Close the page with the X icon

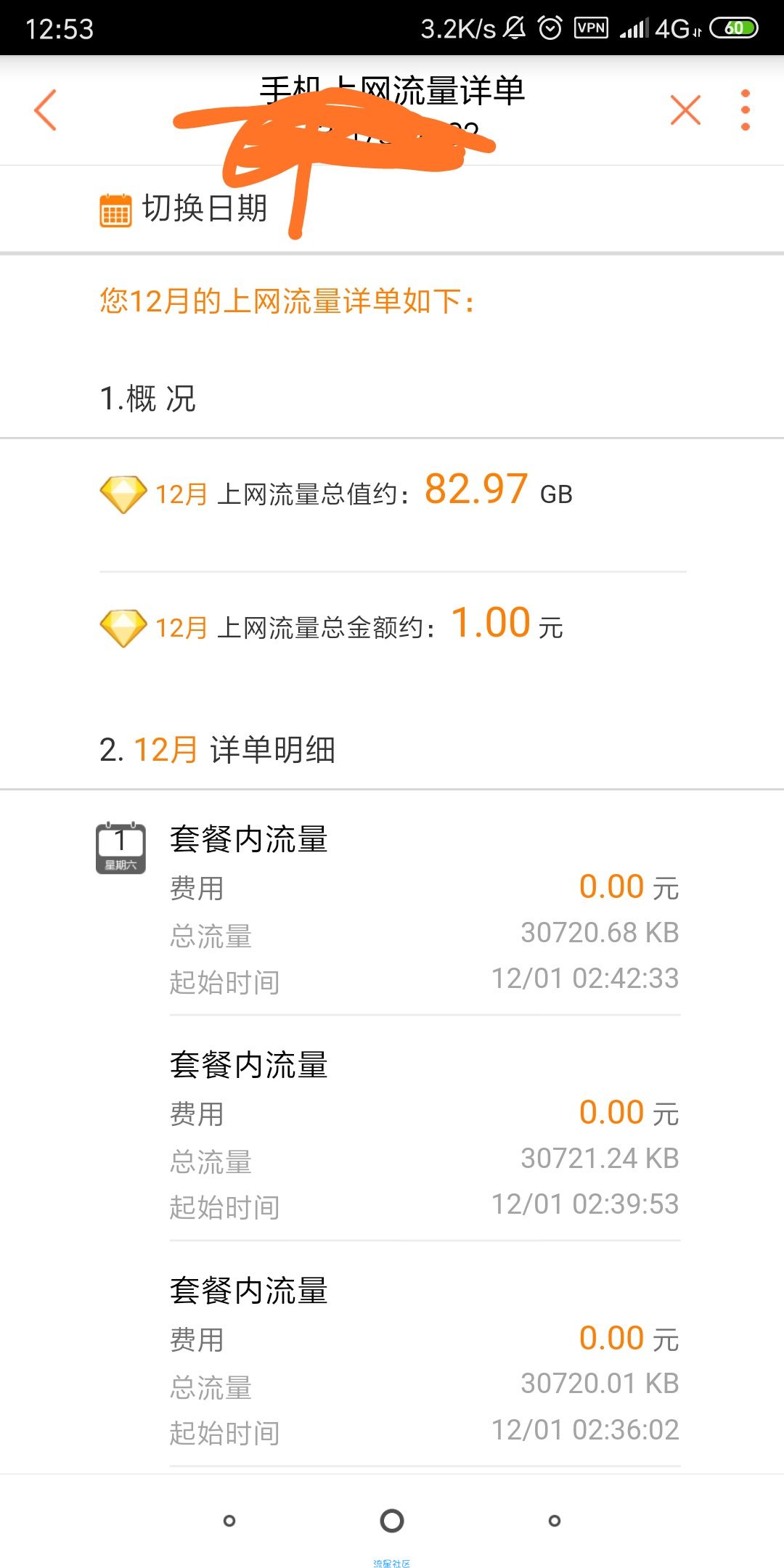point(685,110)
